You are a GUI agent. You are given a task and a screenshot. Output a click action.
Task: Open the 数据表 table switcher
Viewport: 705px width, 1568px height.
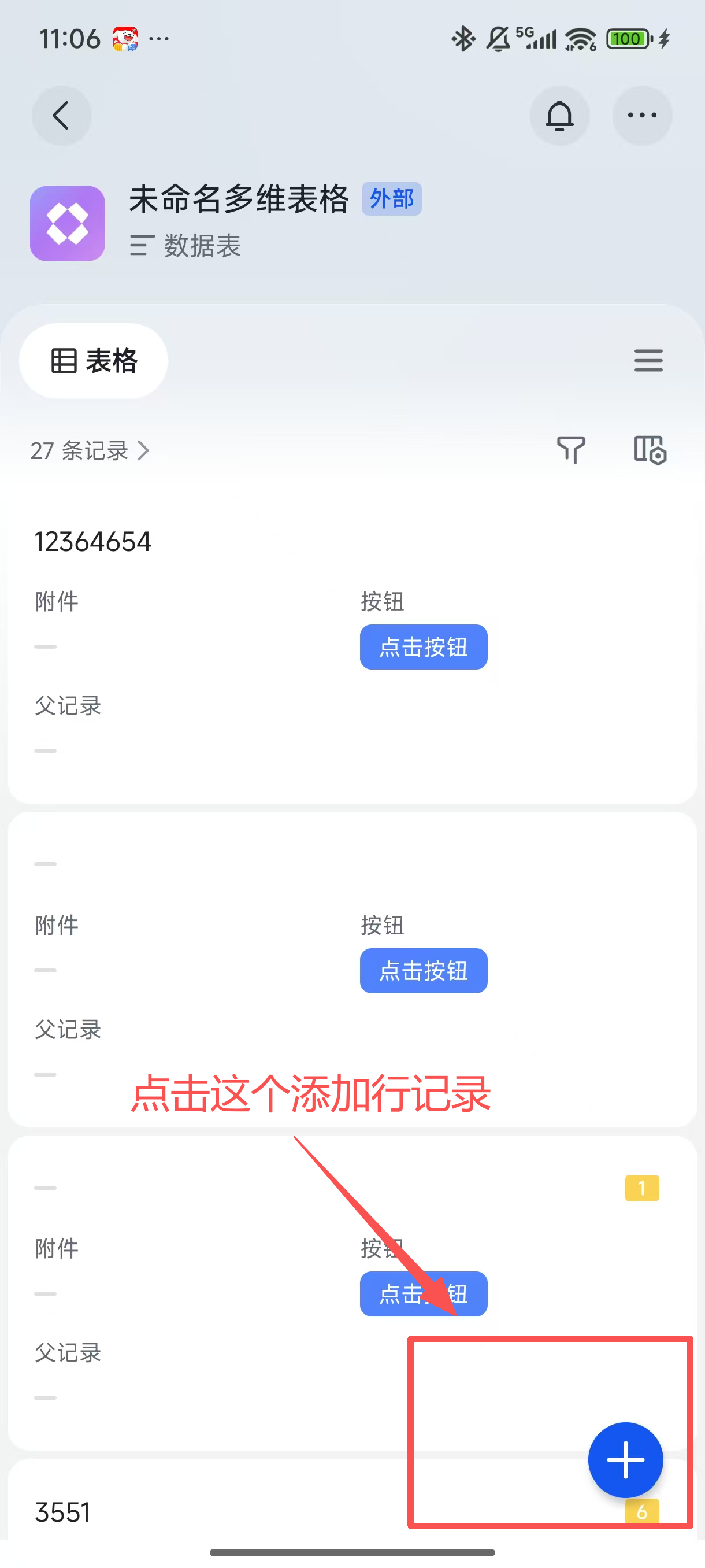coord(185,246)
